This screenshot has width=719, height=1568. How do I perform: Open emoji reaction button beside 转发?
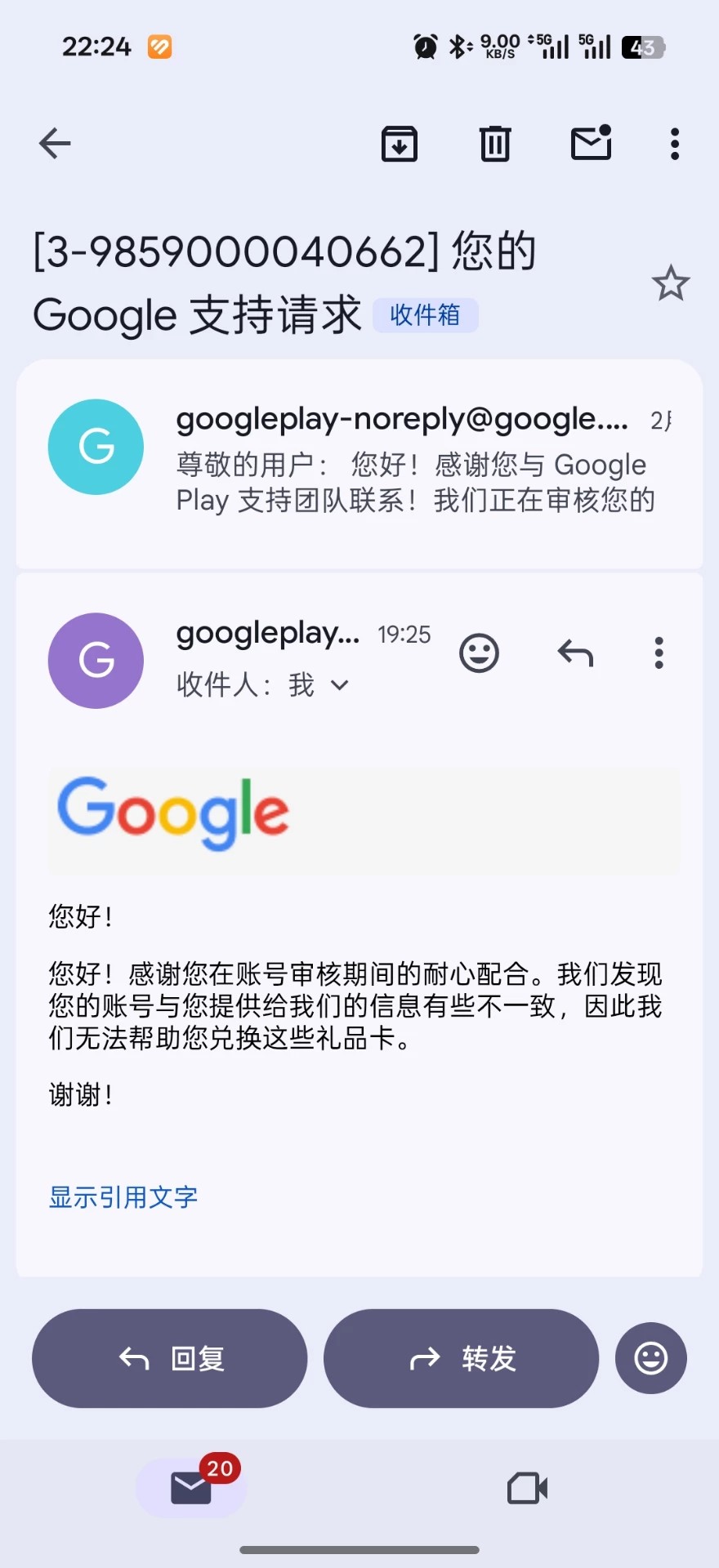(x=651, y=1358)
